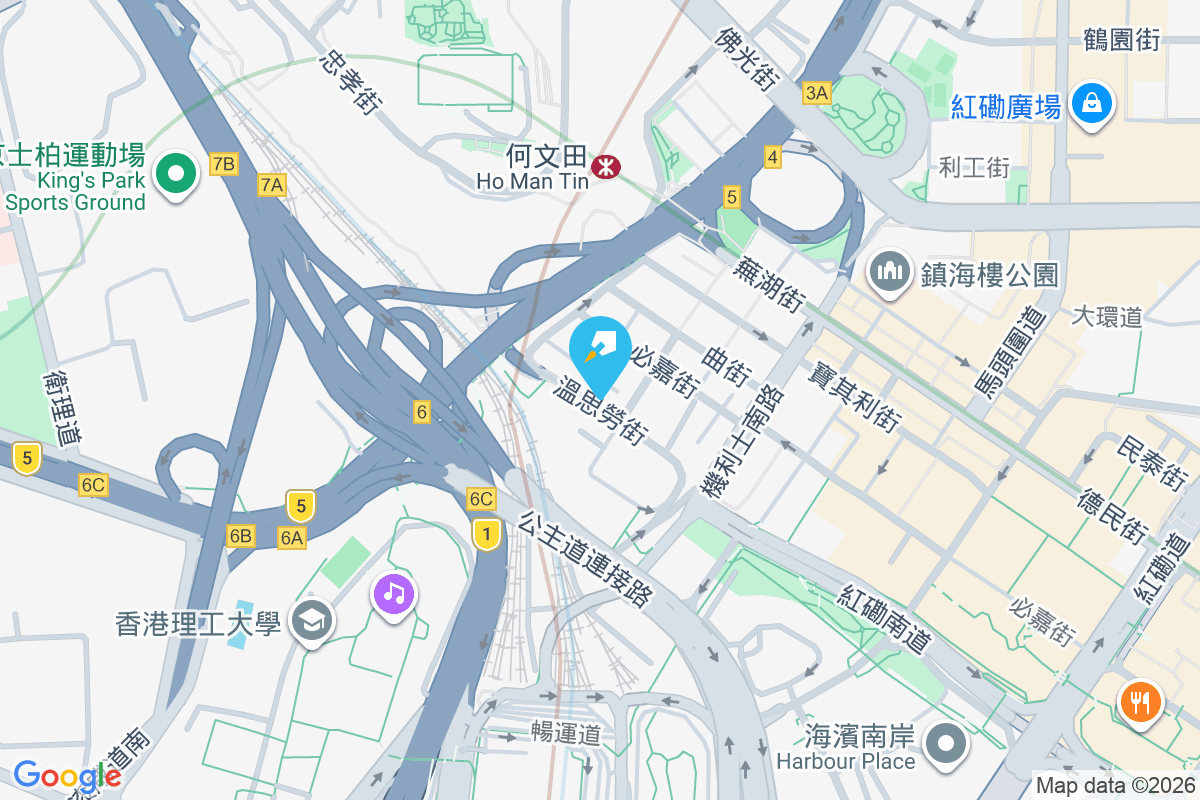Select the 香港理工大學 university marker
1200x800 pixels.
click(312, 623)
